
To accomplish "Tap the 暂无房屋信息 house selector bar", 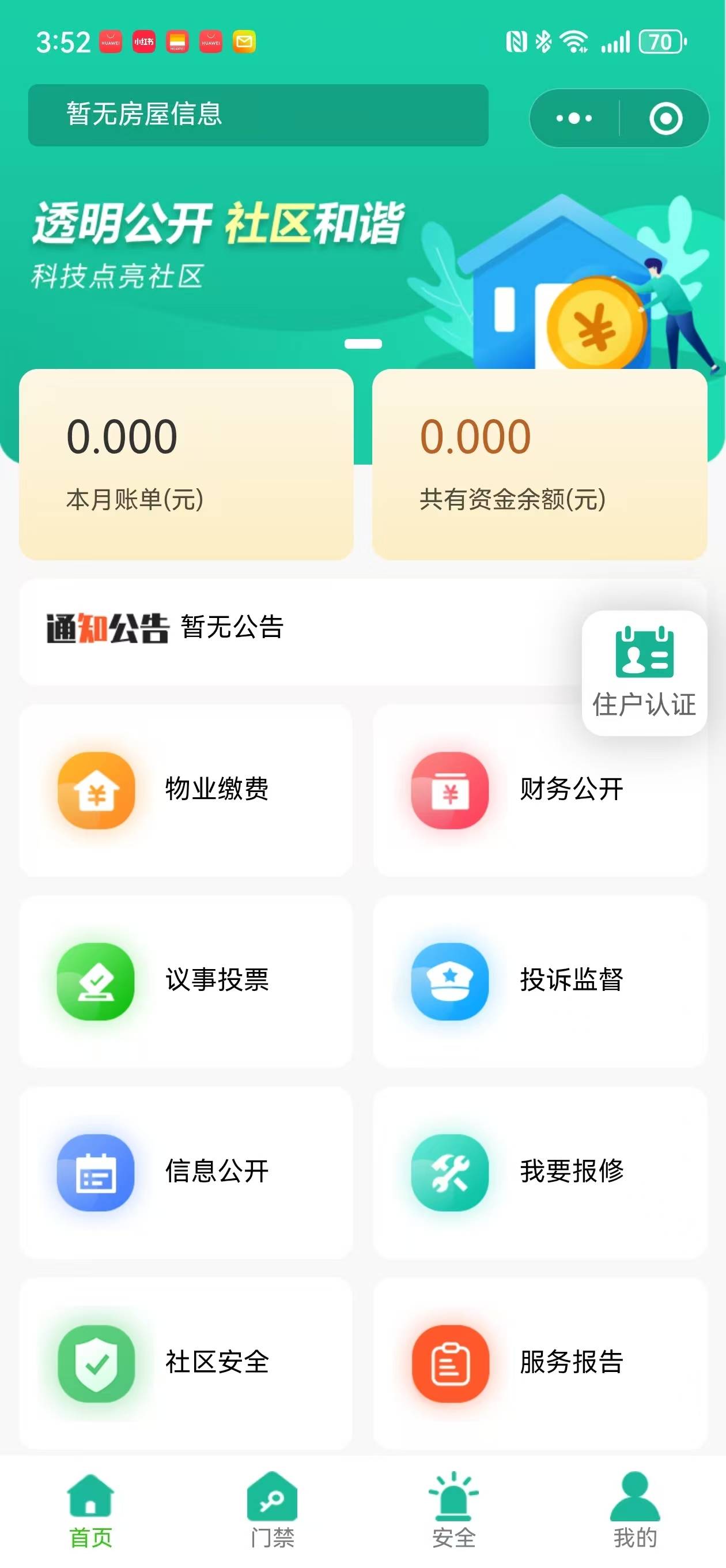I will click(x=258, y=115).
